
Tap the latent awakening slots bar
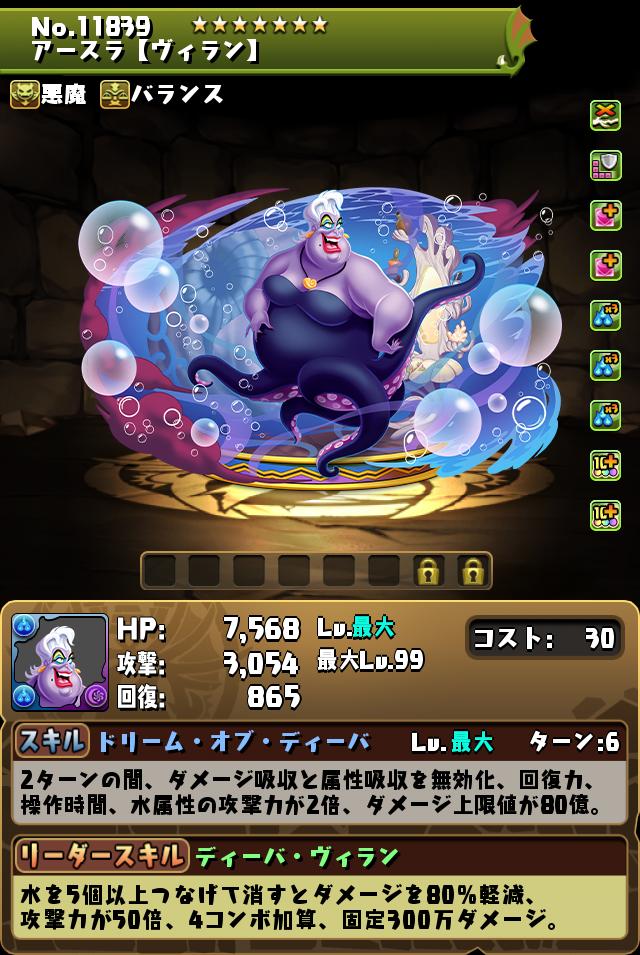coord(316,570)
